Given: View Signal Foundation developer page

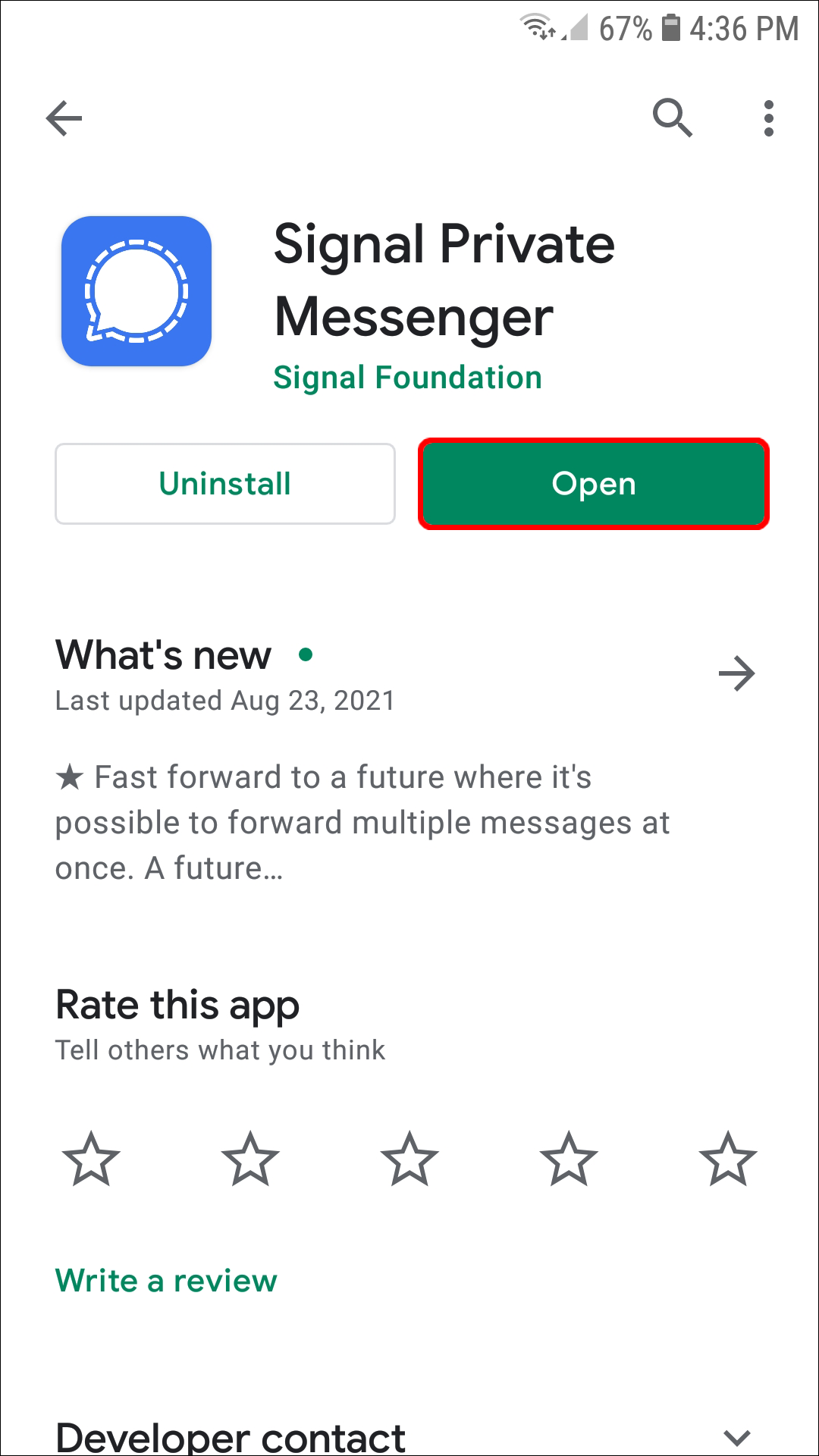Looking at the screenshot, I should pos(407,378).
